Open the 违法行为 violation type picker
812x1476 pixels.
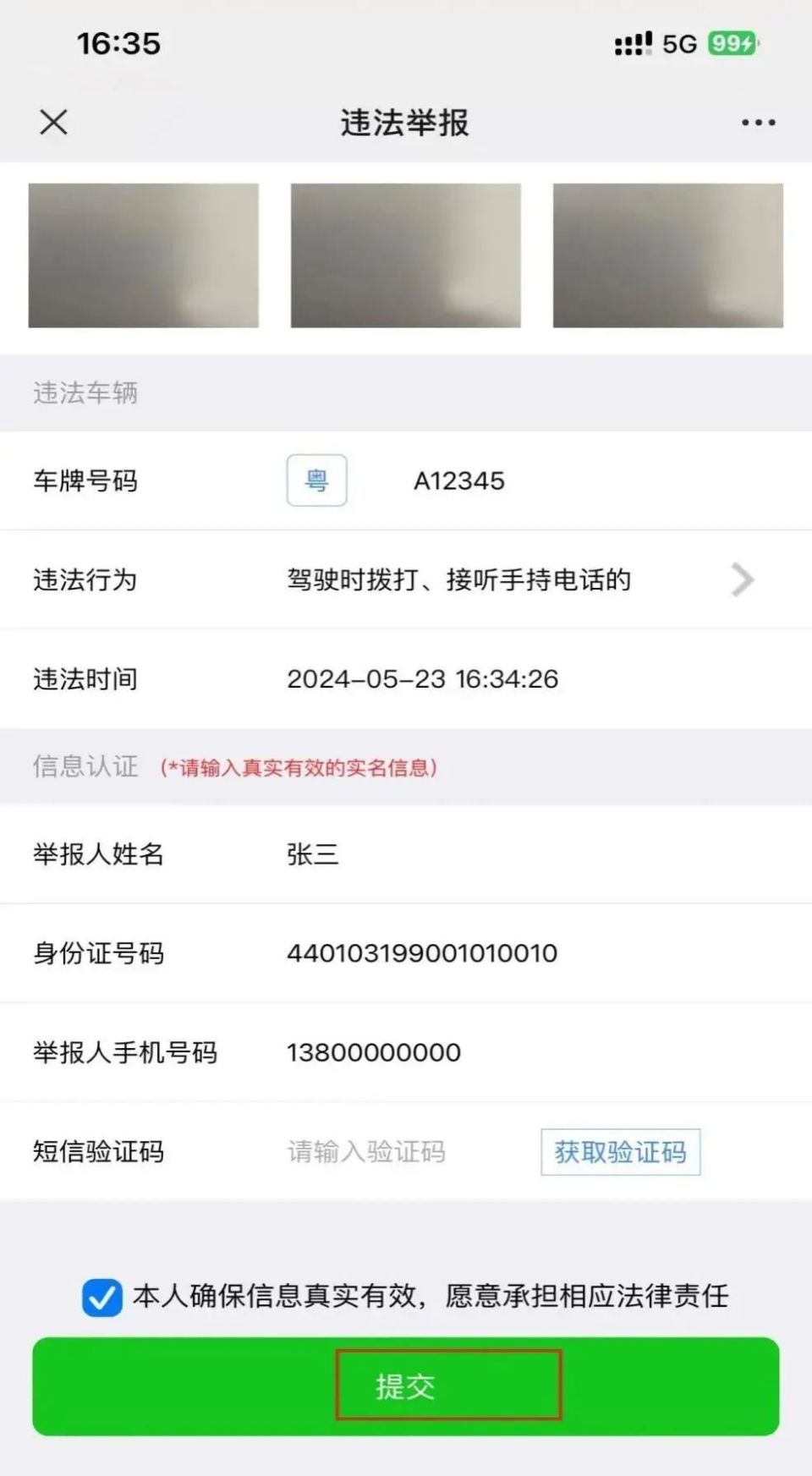pyautogui.click(x=406, y=580)
